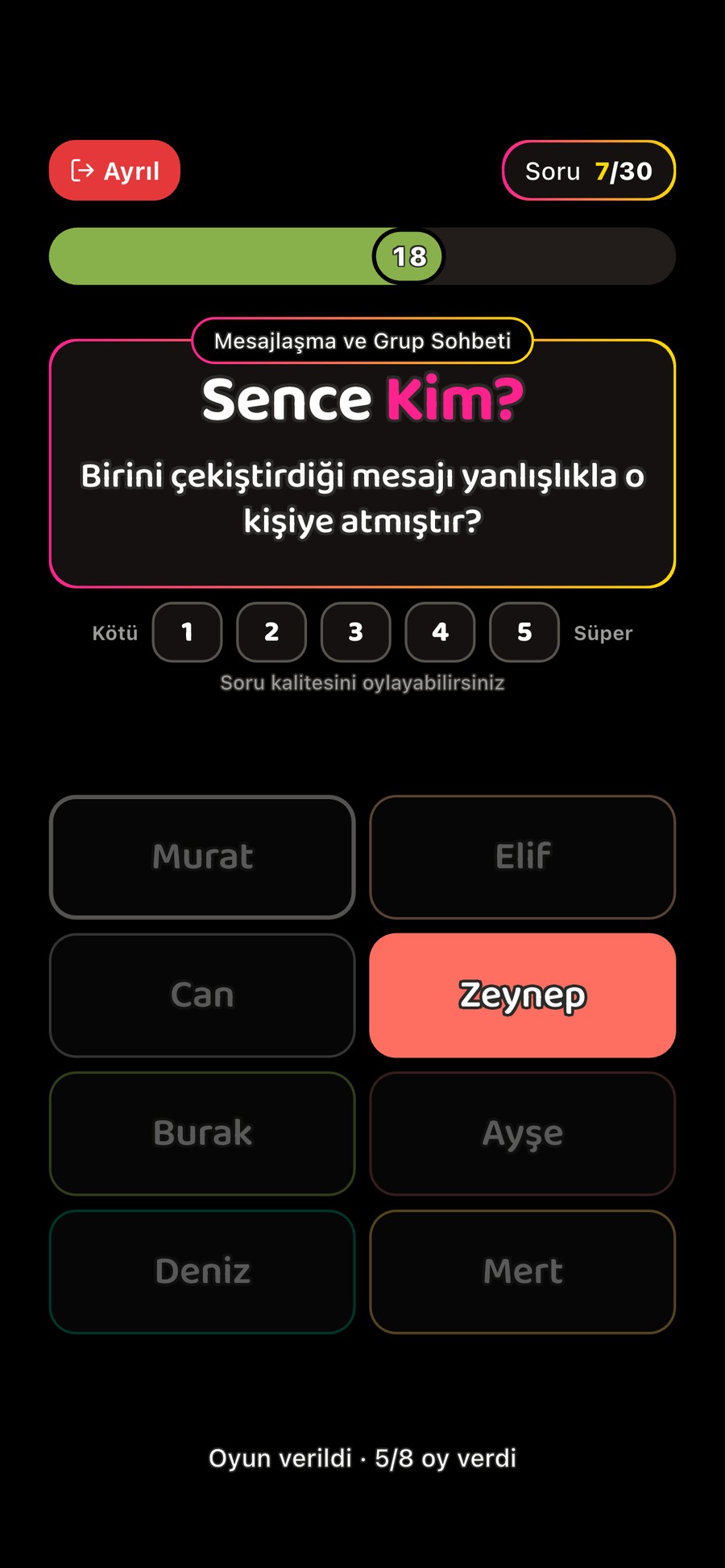The image size is (725, 1568).
Task: Select rating 3 for the question
Action: (356, 632)
